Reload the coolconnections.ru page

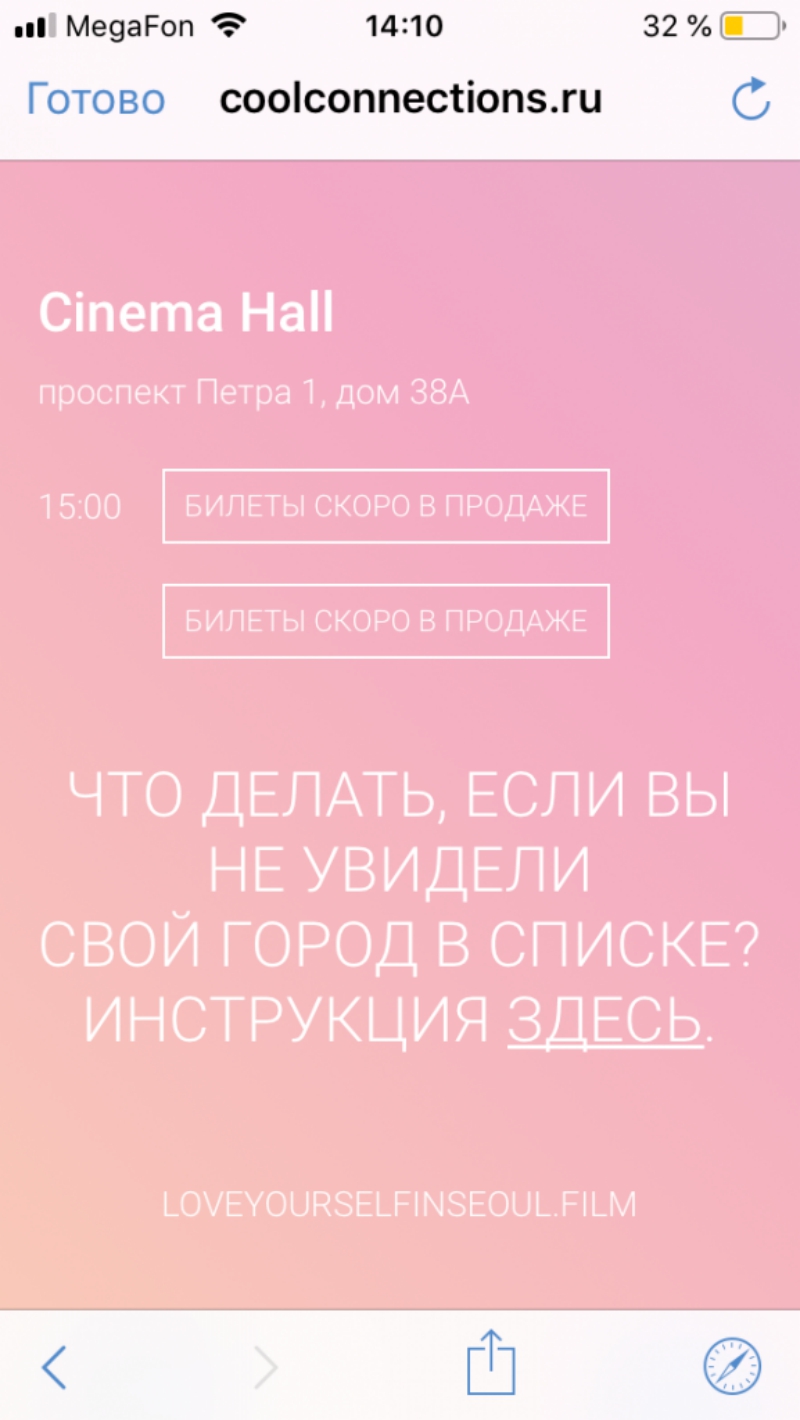tap(750, 99)
